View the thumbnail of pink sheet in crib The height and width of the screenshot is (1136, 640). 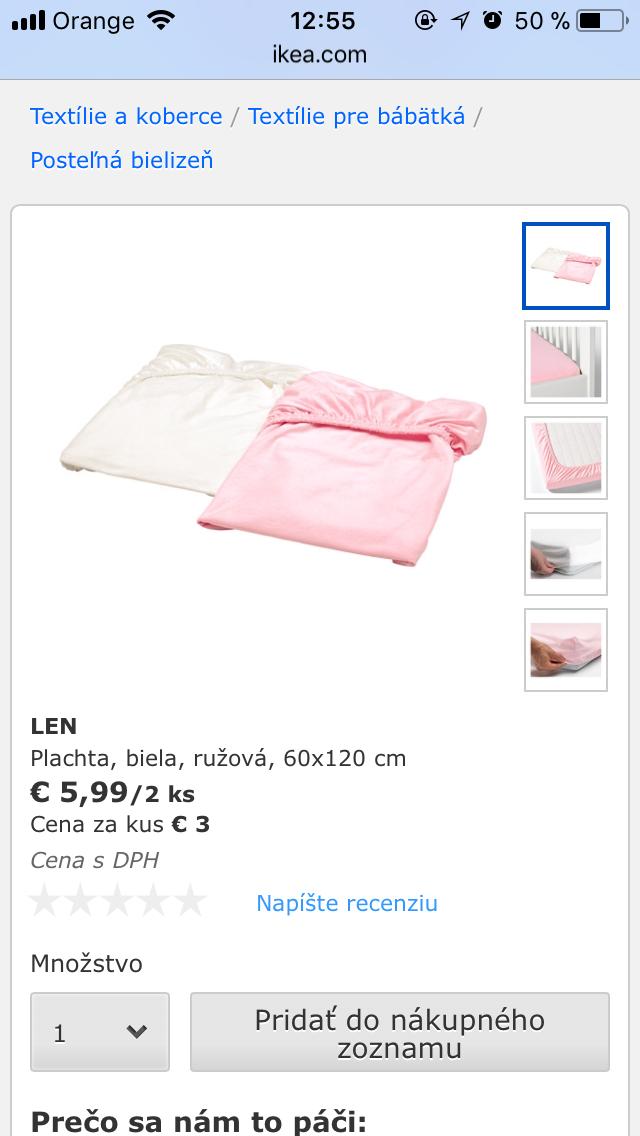[565, 362]
